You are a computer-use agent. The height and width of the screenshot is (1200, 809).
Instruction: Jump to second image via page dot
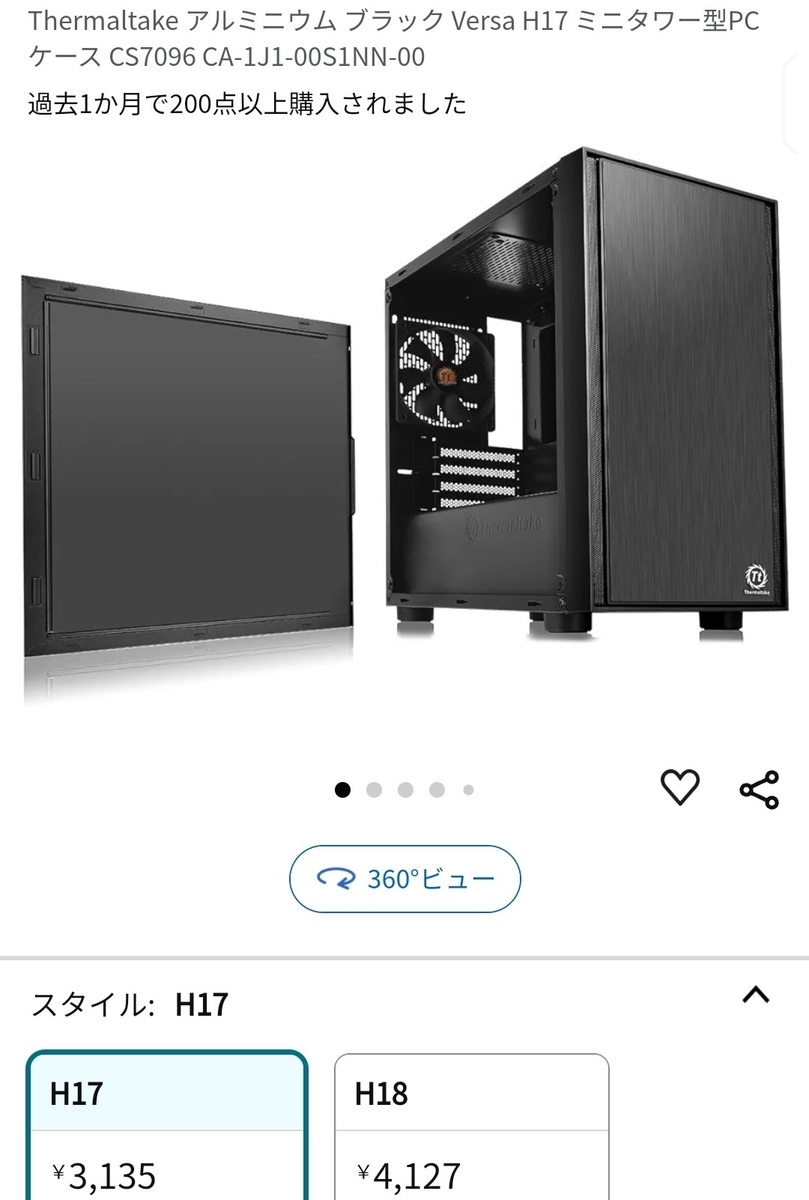coord(374,790)
